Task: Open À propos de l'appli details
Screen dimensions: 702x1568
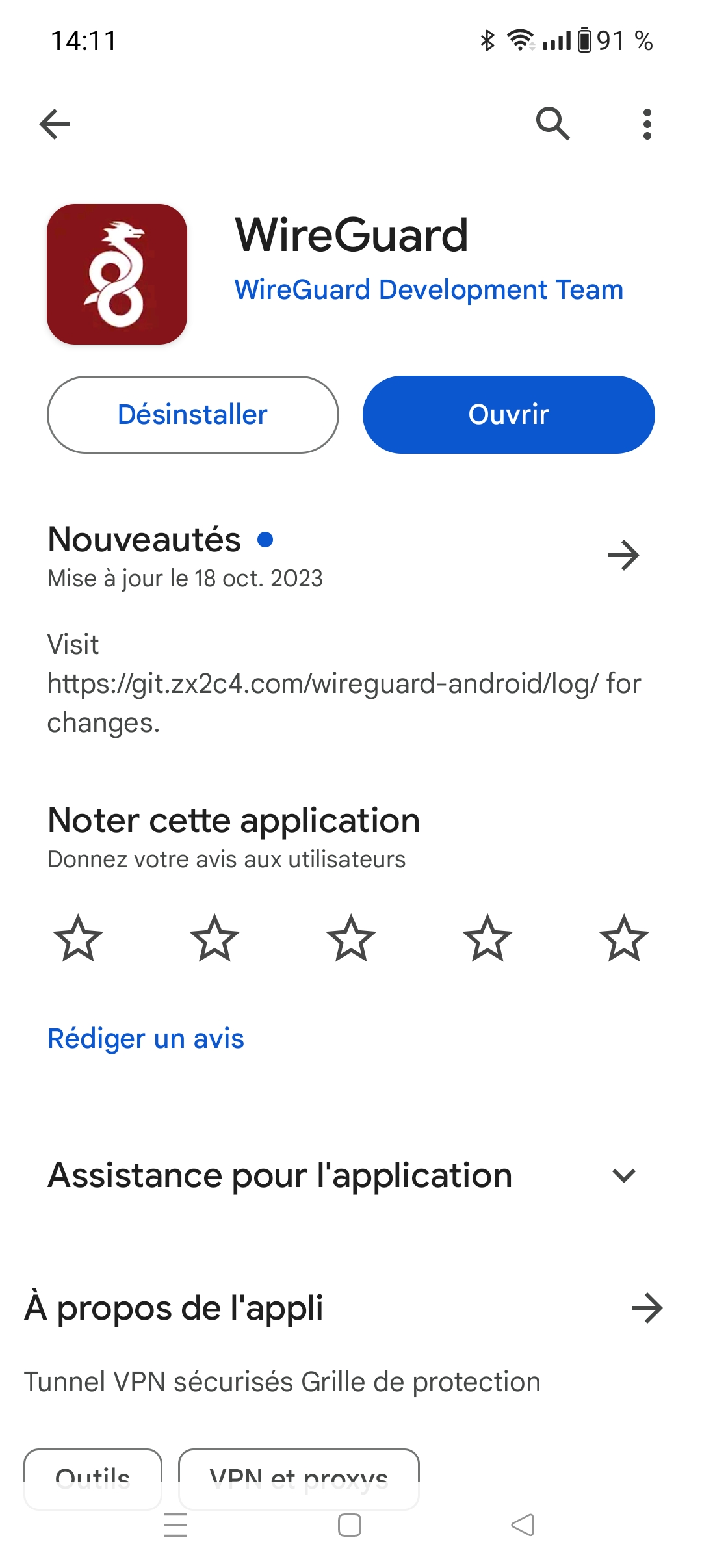Action: [x=647, y=1308]
